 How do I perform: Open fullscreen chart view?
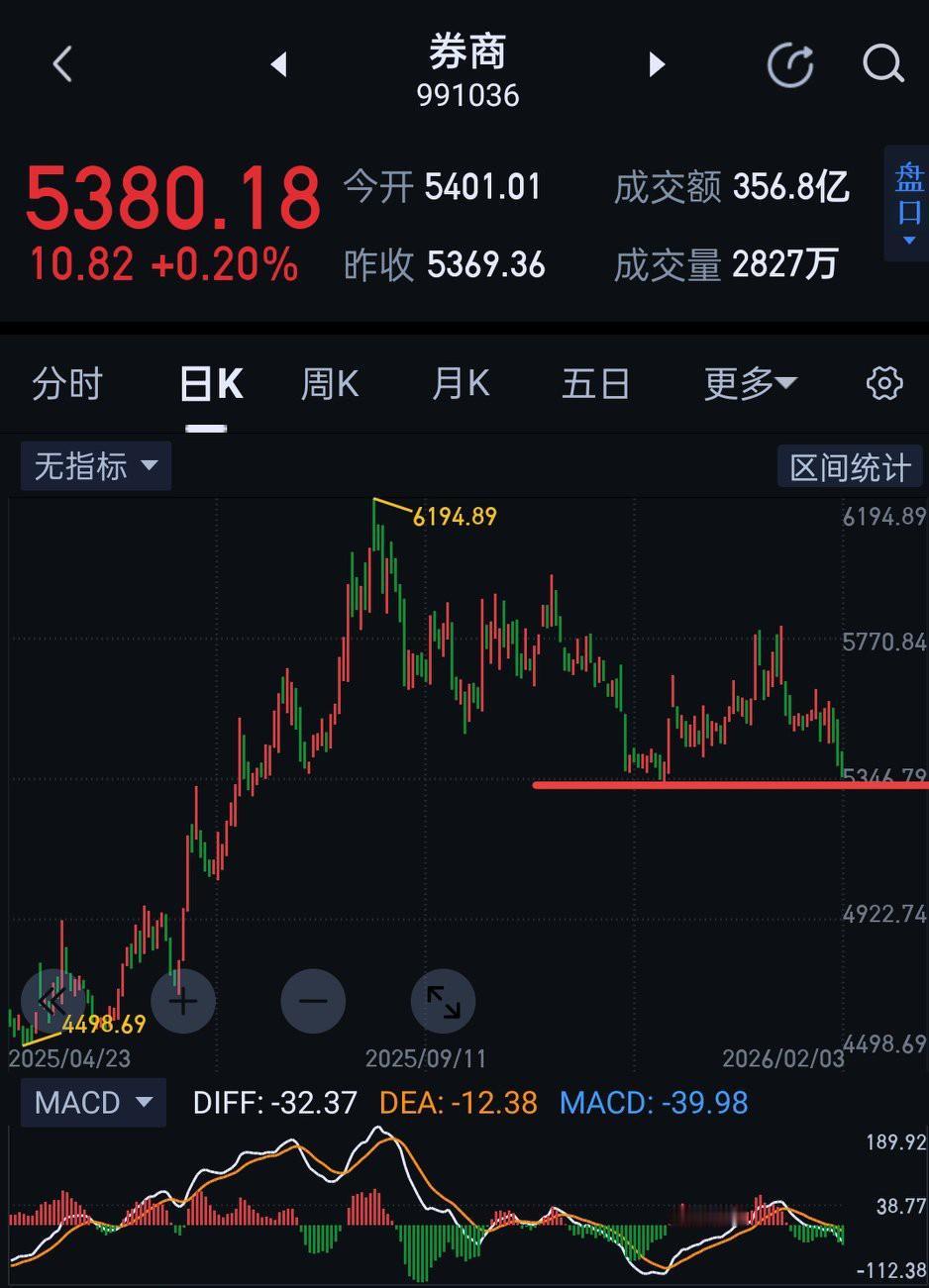(x=442, y=1001)
